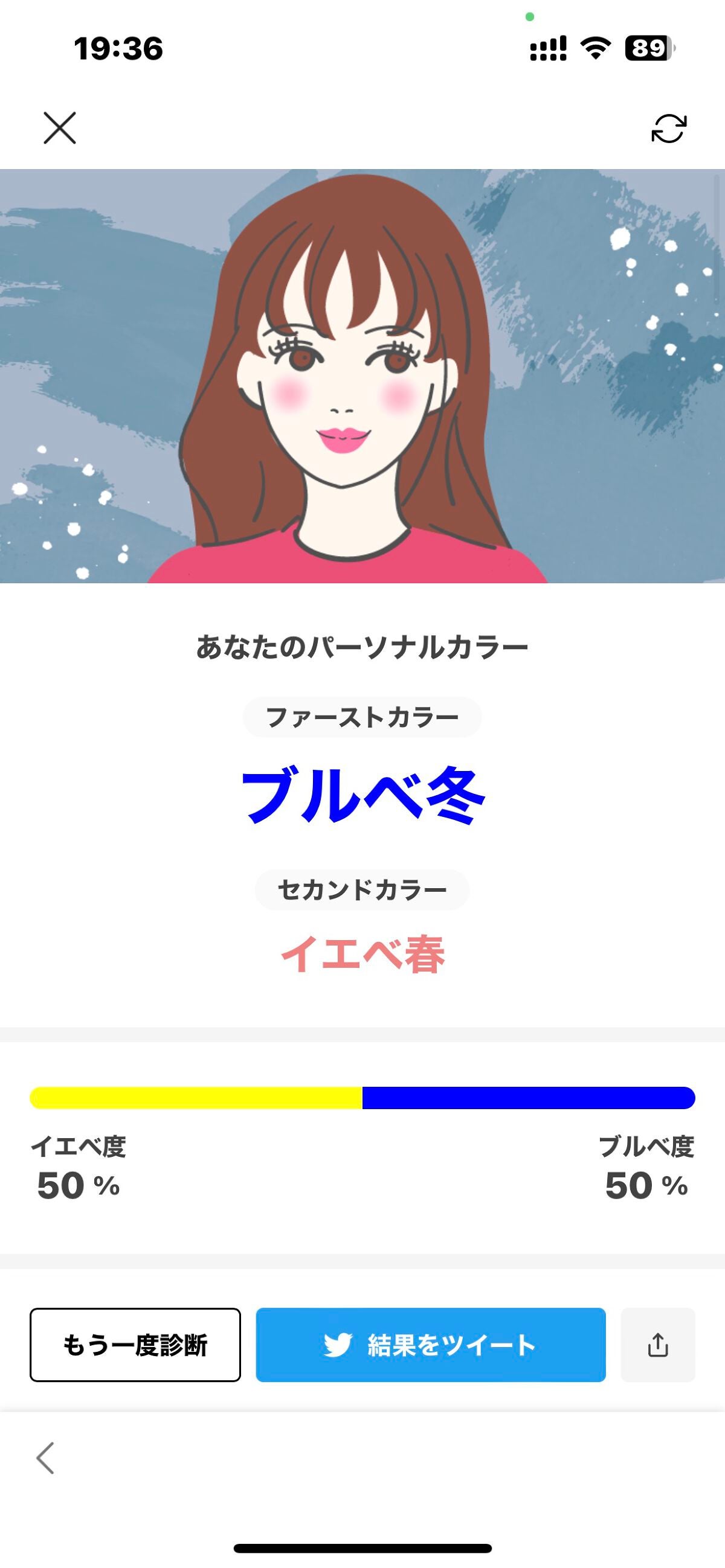Close the diagnosis result with the X icon
Screen dimensions: 725x1568
tap(61, 129)
